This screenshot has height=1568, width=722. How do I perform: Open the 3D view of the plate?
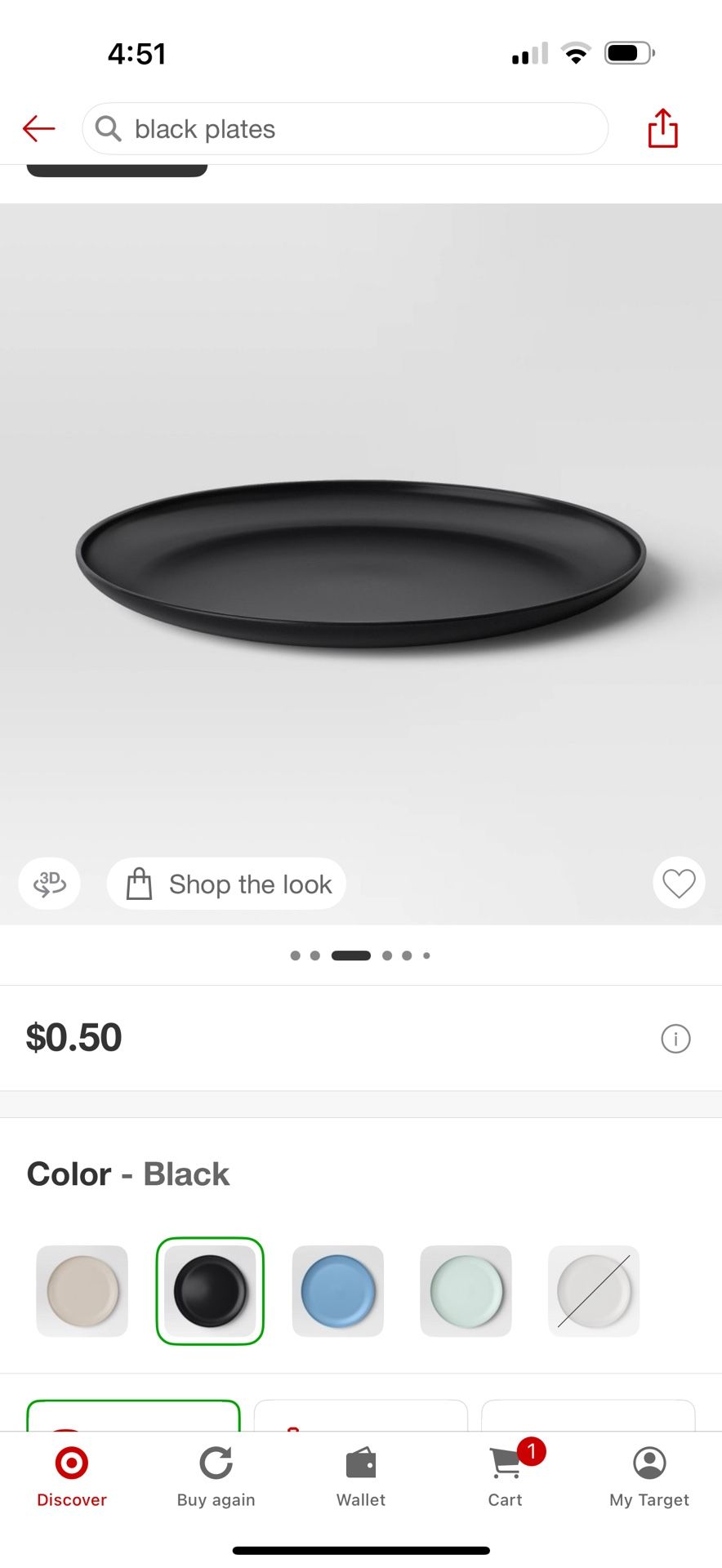point(49,884)
